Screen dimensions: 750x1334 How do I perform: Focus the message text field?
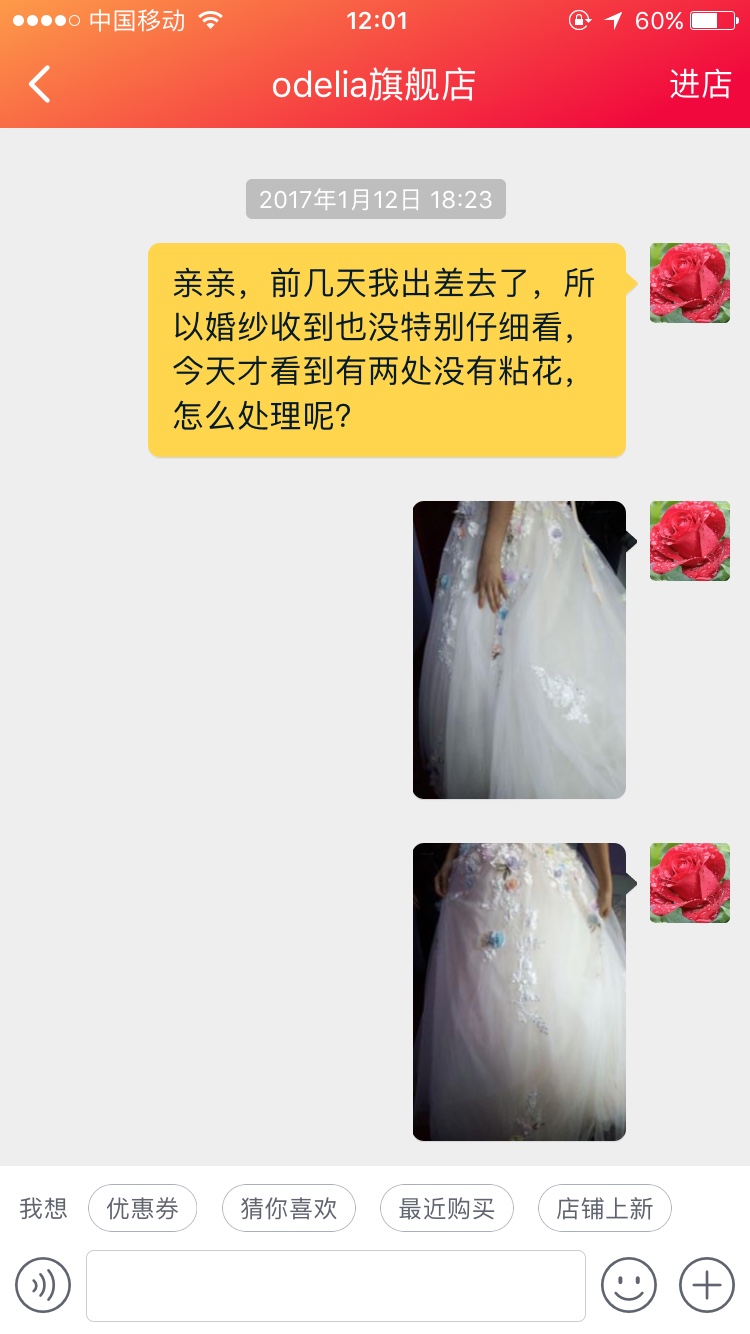335,1285
